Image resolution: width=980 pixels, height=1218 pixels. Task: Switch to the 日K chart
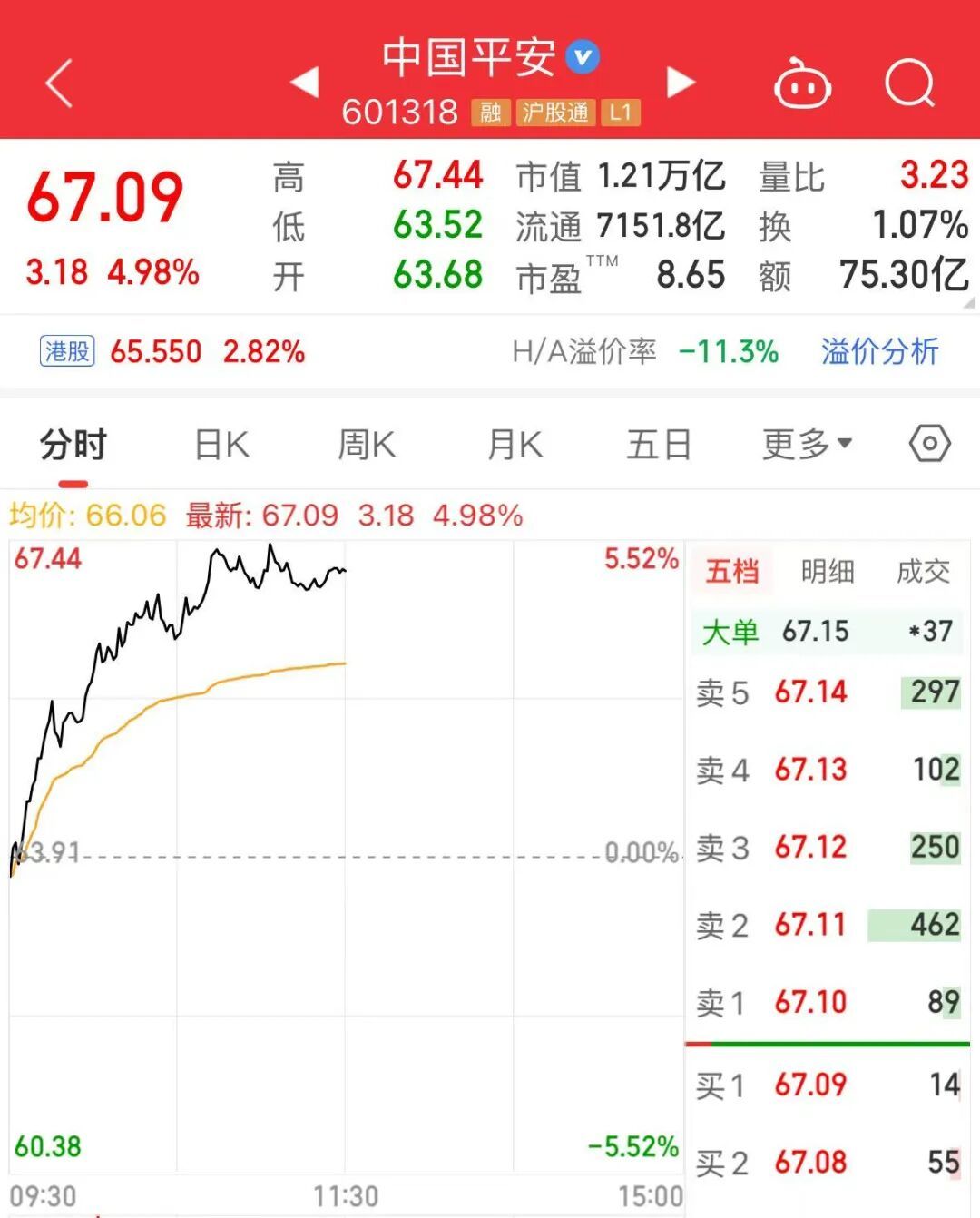click(x=221, y=446)
